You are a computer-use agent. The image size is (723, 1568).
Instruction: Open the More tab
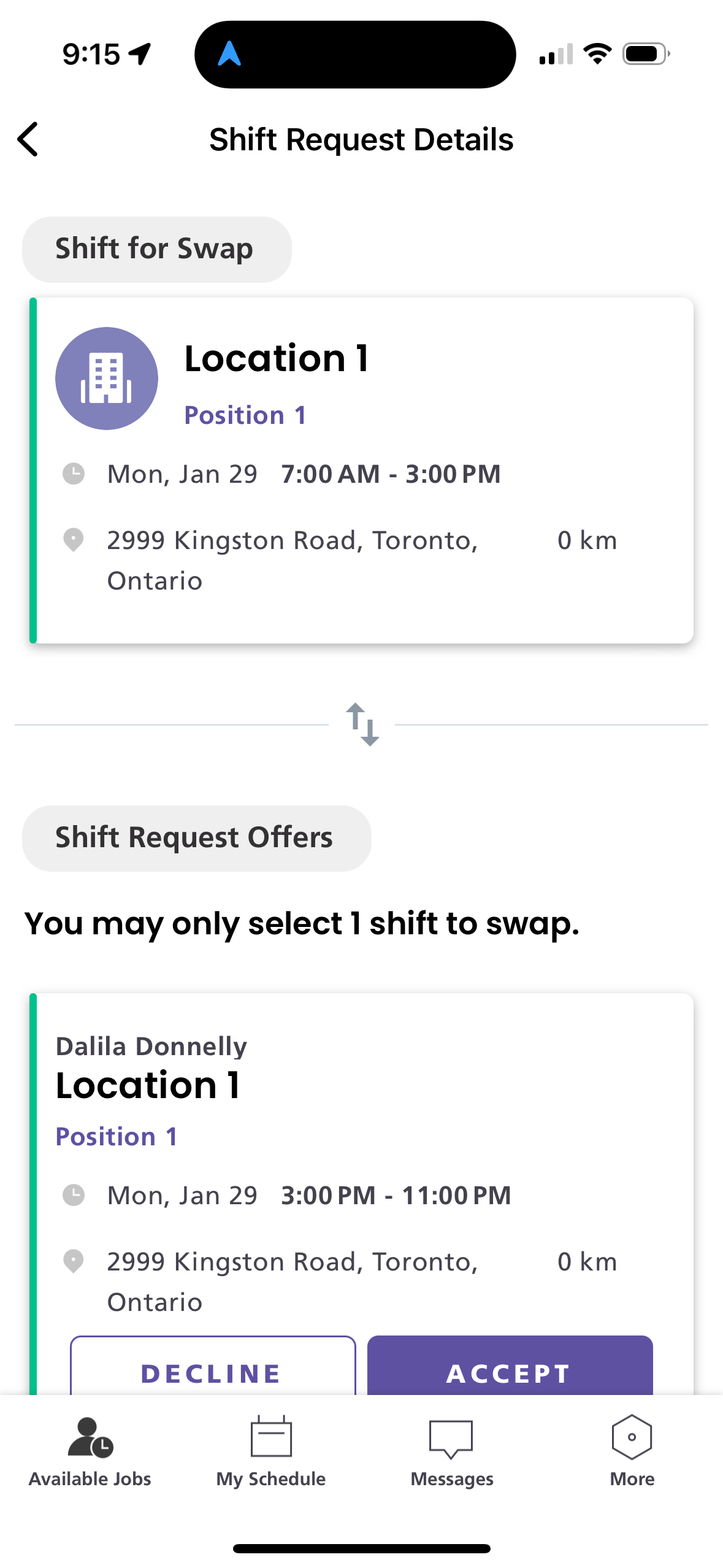[x=632, y=1451]
